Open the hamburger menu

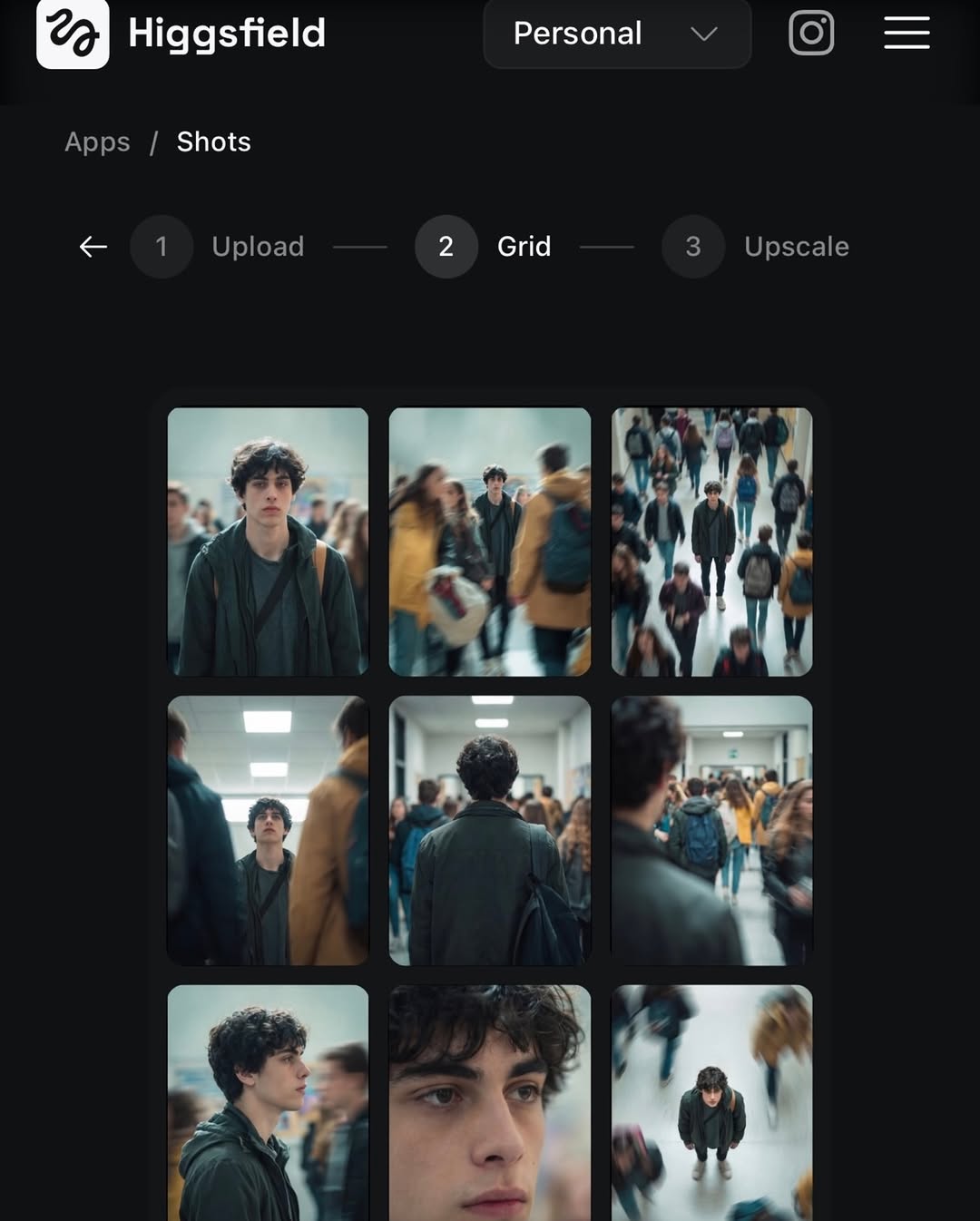(906, 34)
